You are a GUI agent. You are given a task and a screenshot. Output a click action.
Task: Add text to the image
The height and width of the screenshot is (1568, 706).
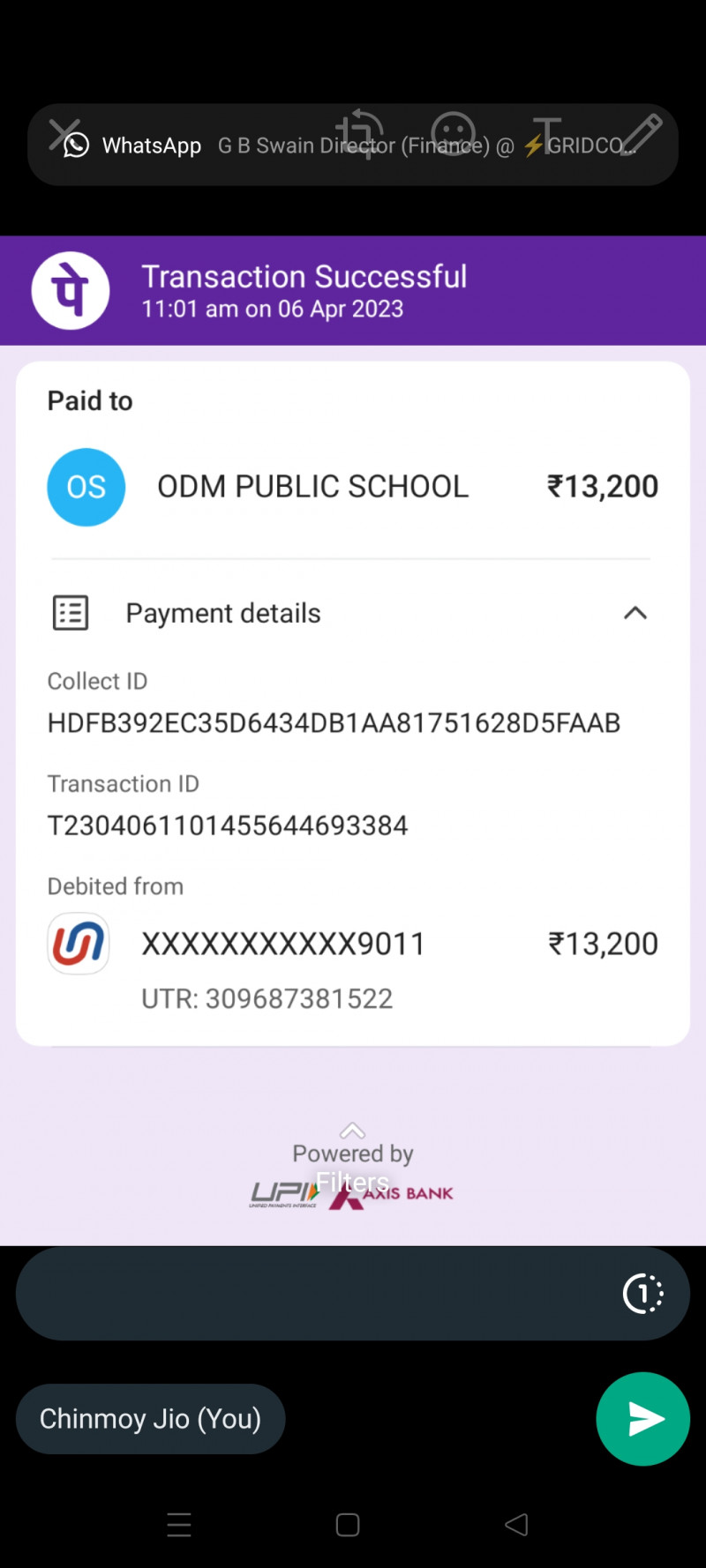(x=546, y=134)
